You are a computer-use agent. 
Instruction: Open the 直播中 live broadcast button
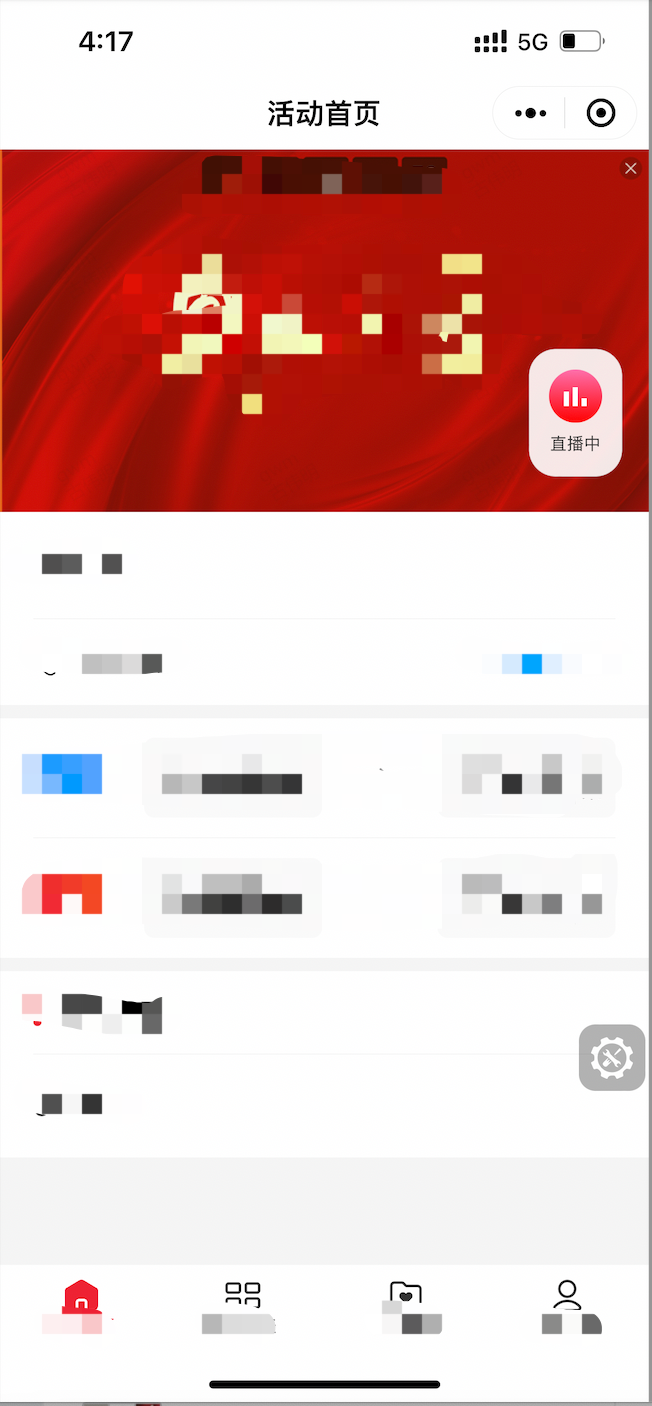click(x=575, y=412)
